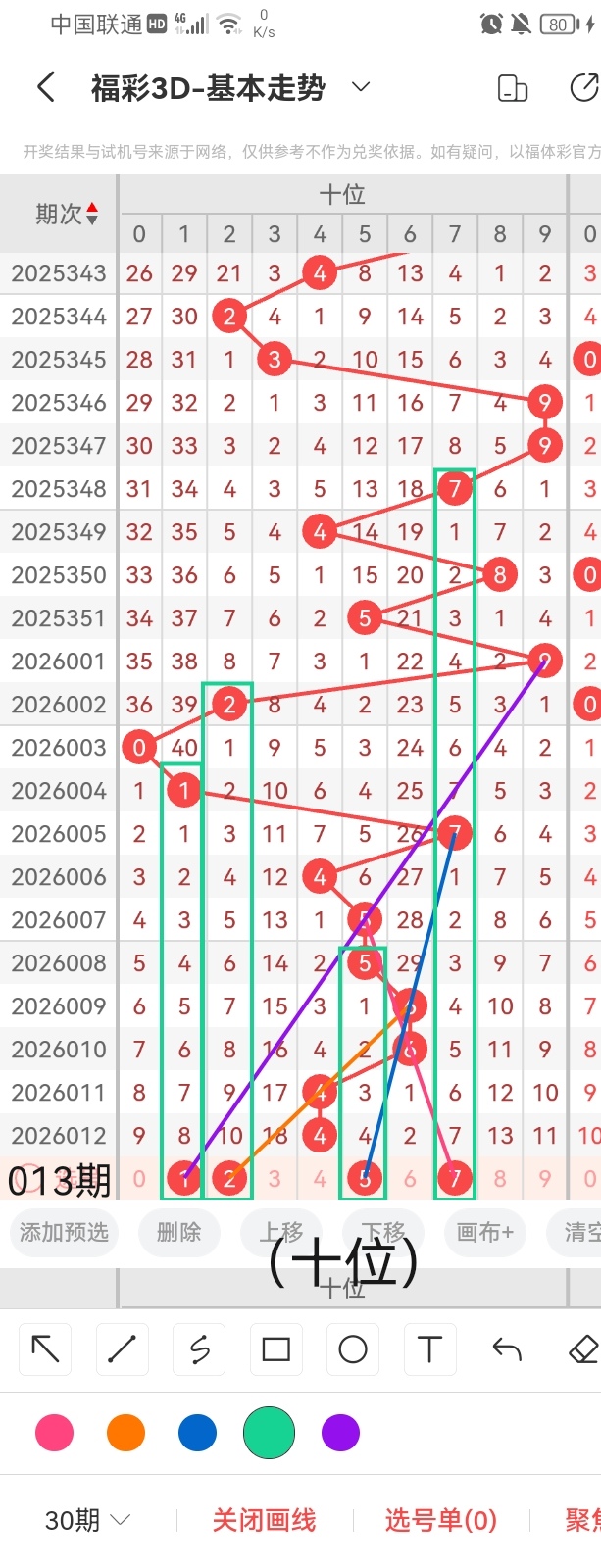
Task: Tap 关闭画线 to close drawing mode
Action: click(x=264, y=1520)
